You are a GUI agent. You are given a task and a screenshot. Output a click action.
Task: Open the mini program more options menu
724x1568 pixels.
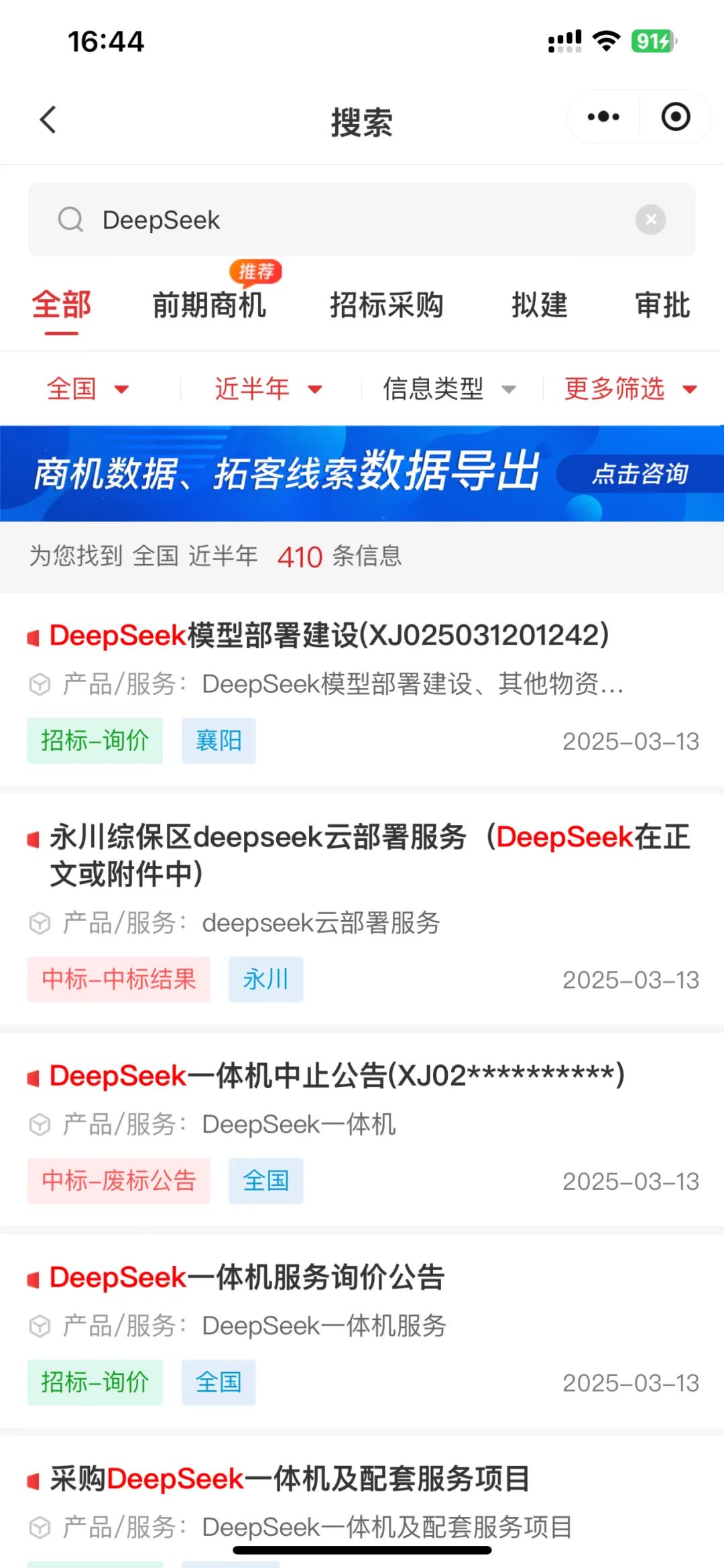(x=603, y=117)
